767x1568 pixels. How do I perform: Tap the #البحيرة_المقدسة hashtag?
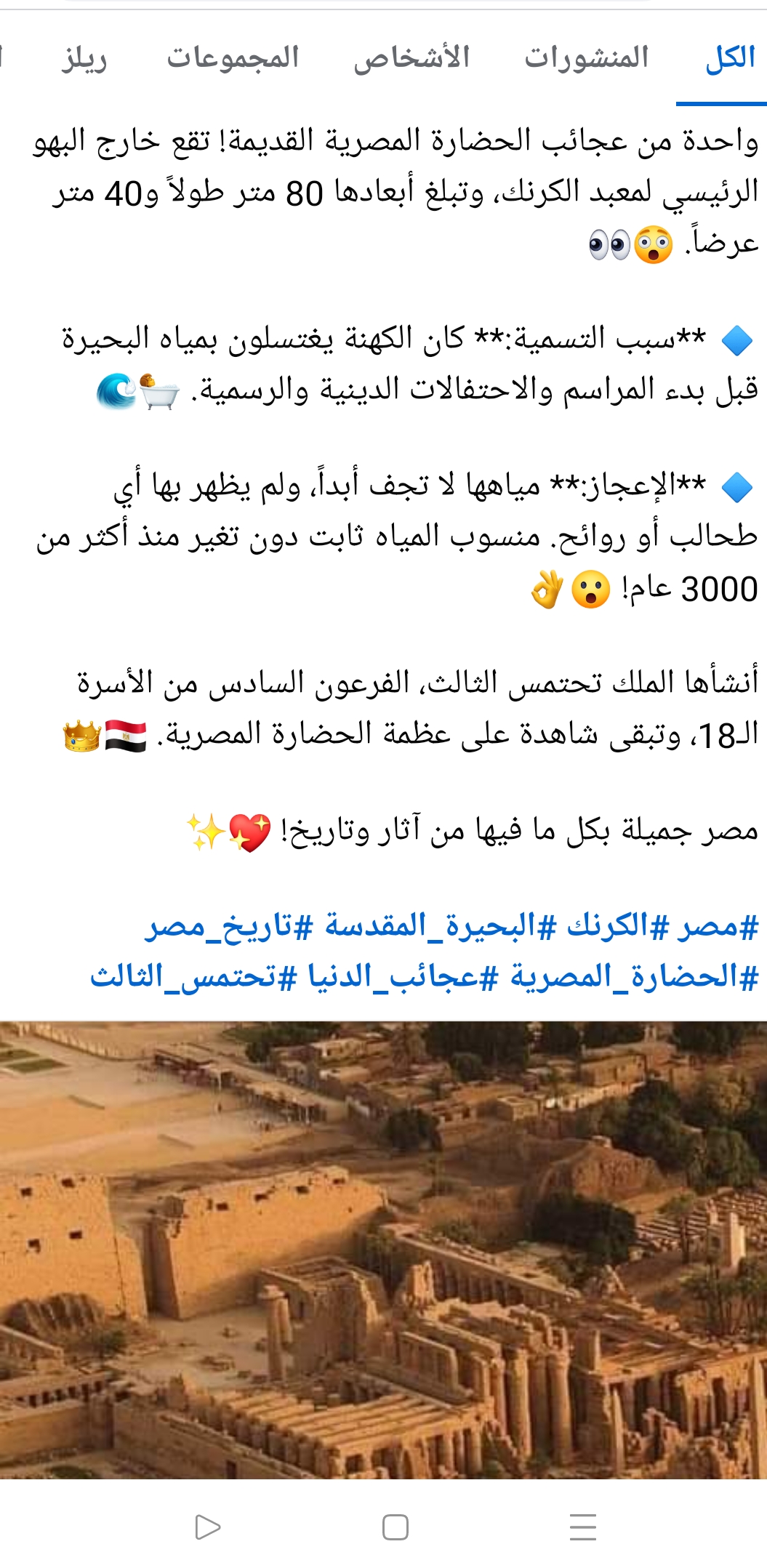pos(430,926)
